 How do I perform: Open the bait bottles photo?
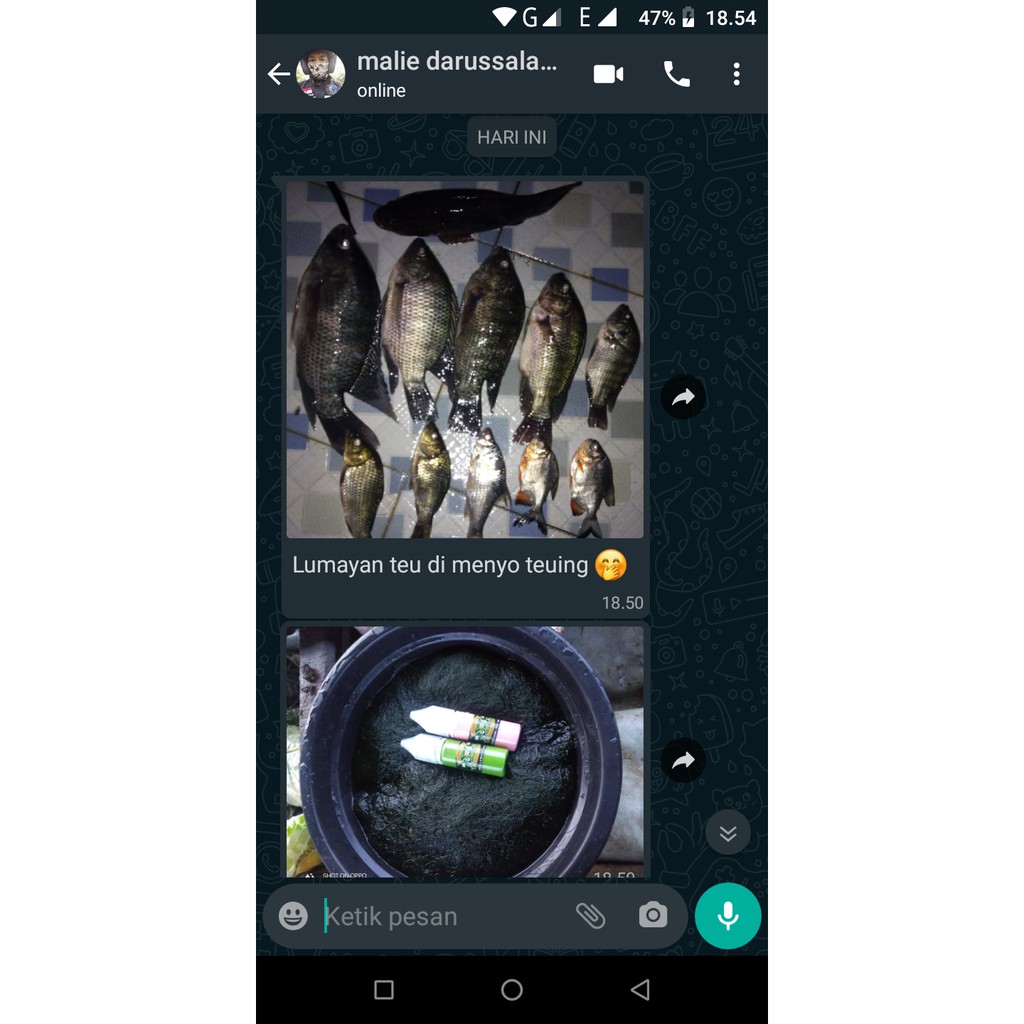pyautogui.click(x=465, y=752)
